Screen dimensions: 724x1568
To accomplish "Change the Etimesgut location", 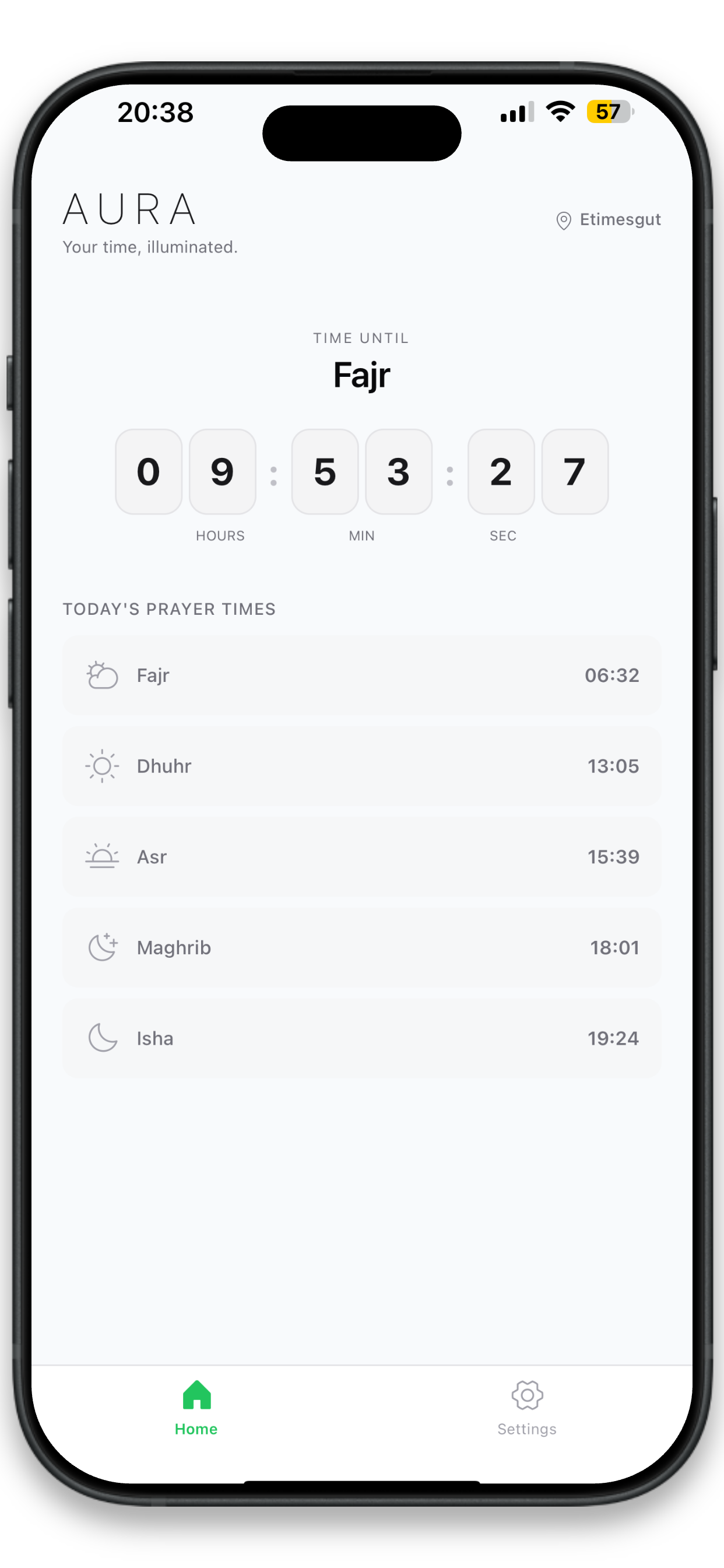I will pyautogui.click(x=609, y=220).
